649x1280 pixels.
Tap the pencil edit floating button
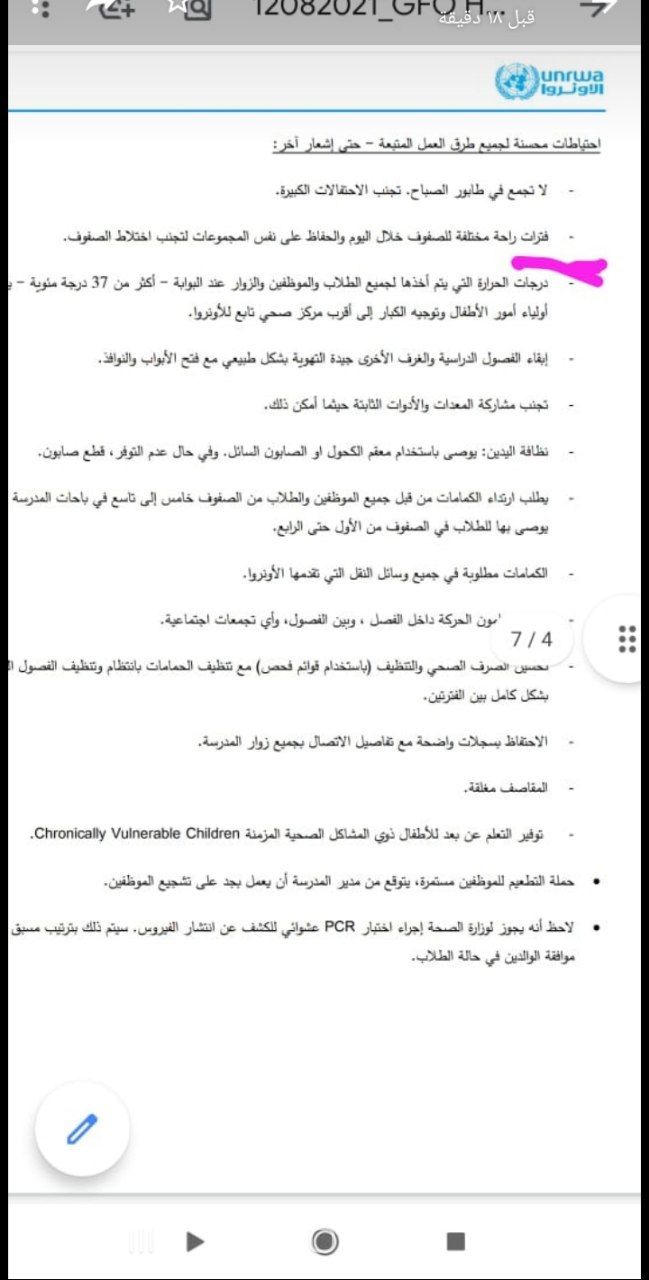click(x=82, y=1129)
